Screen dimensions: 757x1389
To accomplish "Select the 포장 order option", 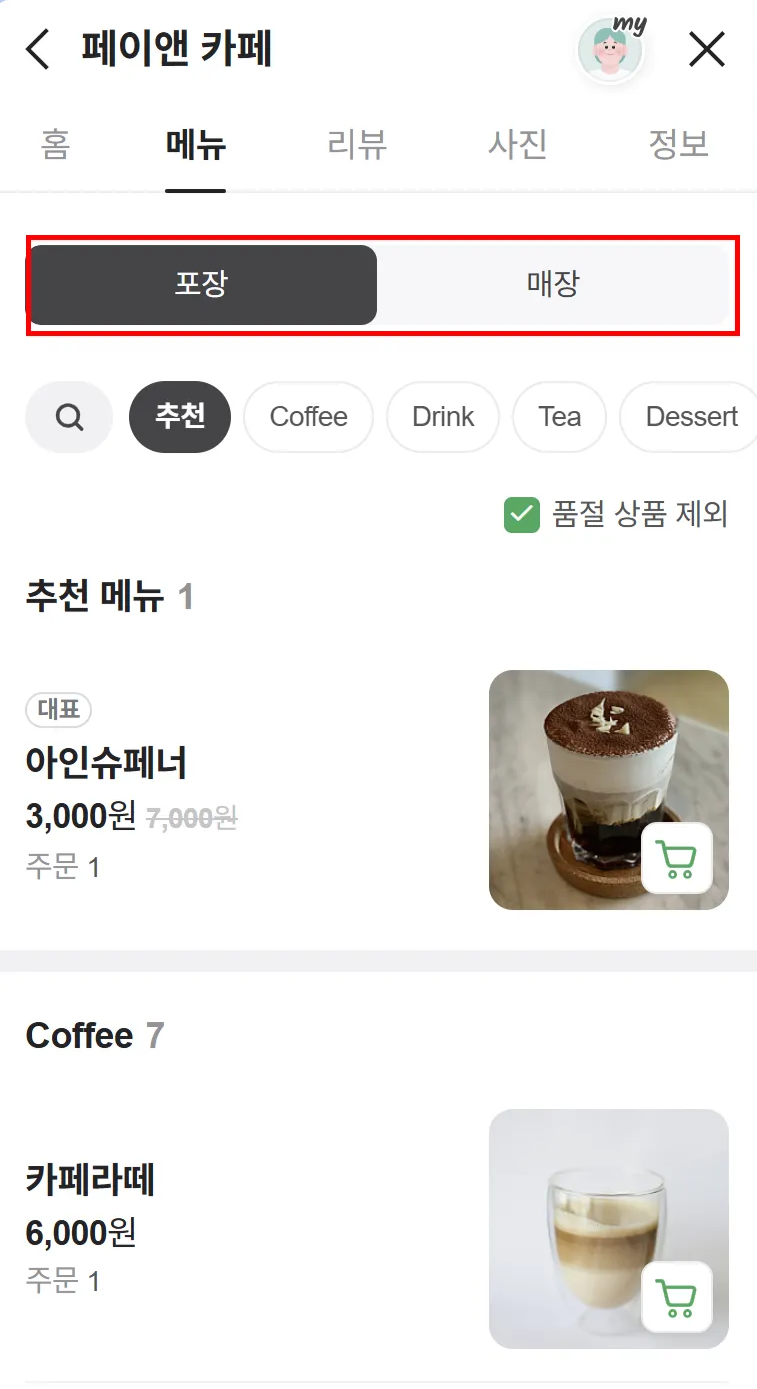I will click(x=202, y=285).
